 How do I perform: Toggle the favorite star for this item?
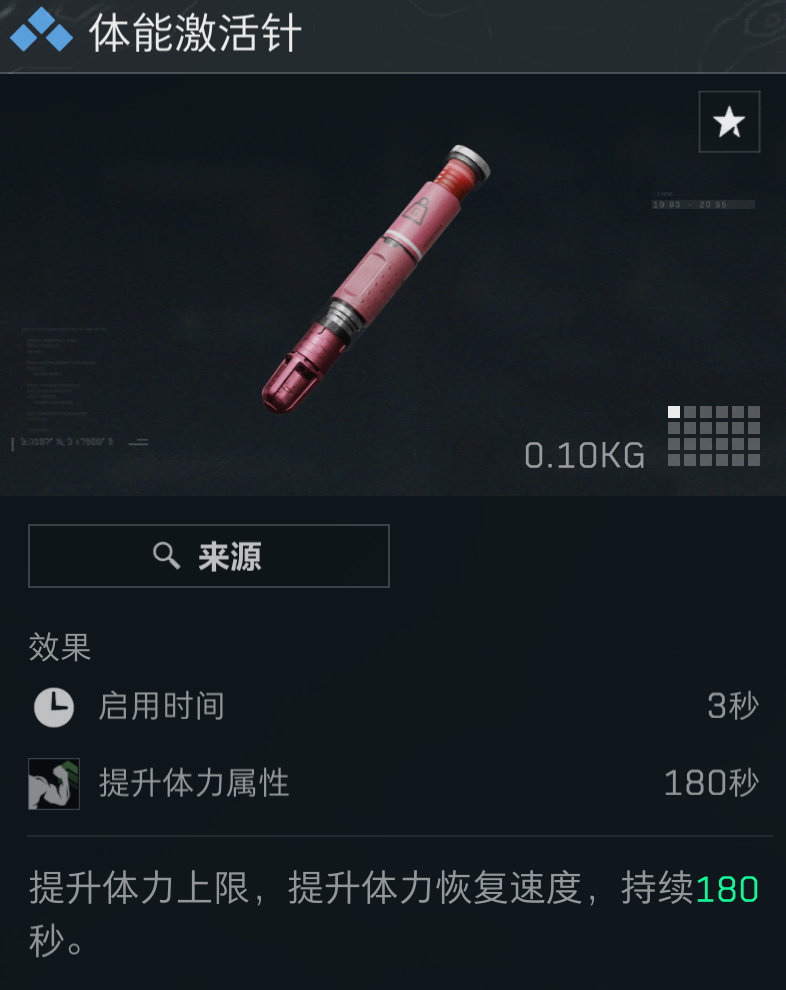click(729, 121)
